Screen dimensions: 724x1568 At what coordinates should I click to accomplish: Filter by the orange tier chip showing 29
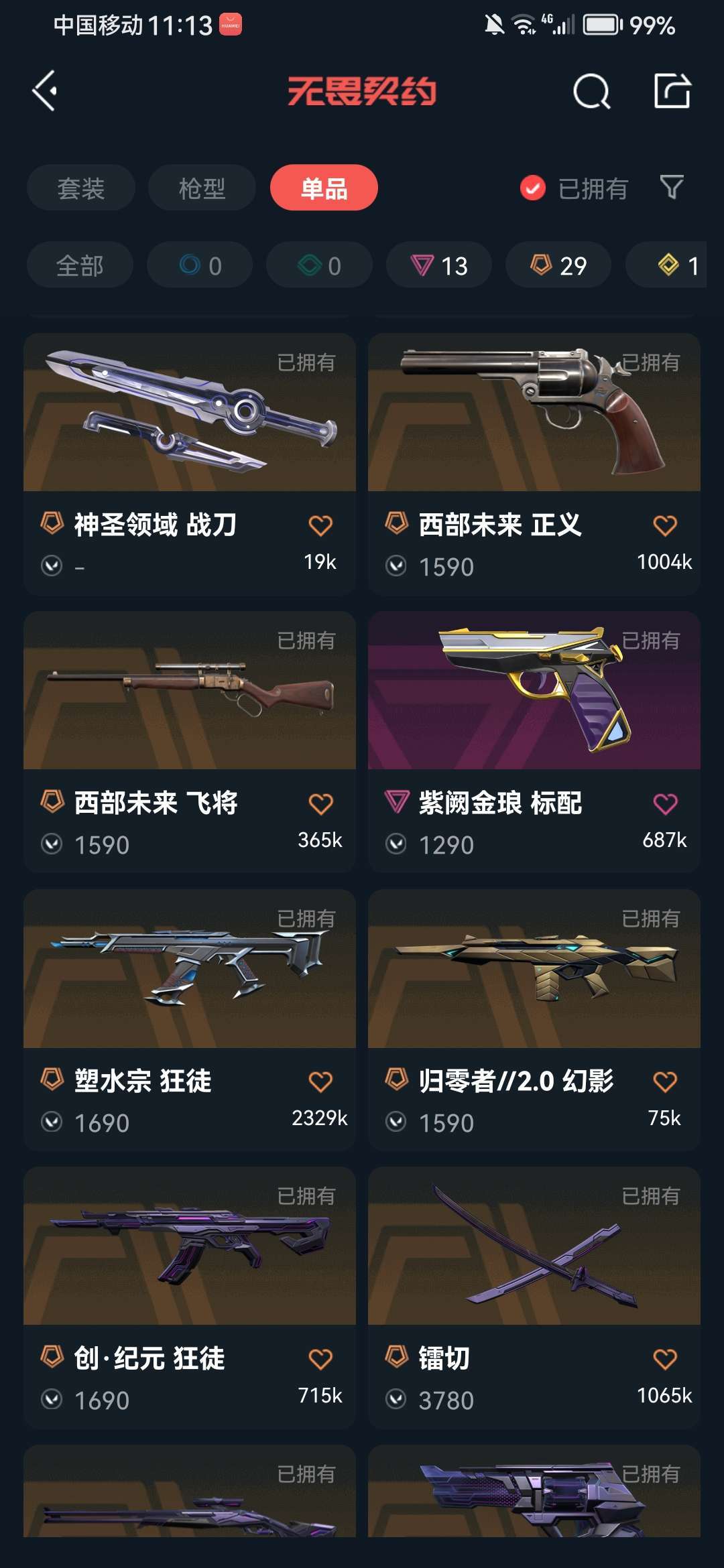(x=558, y=265)
